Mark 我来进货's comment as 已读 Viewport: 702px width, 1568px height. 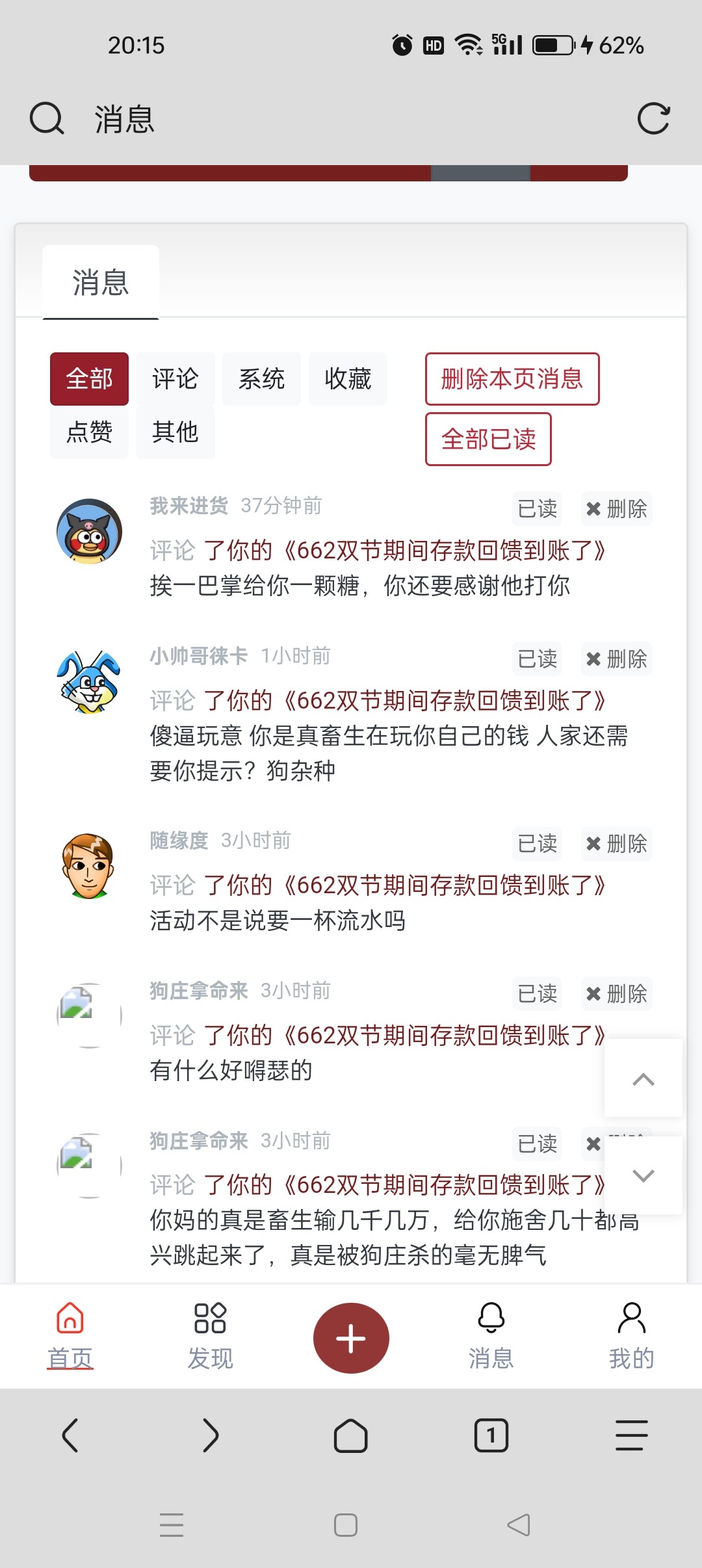[x=537, y=510]
